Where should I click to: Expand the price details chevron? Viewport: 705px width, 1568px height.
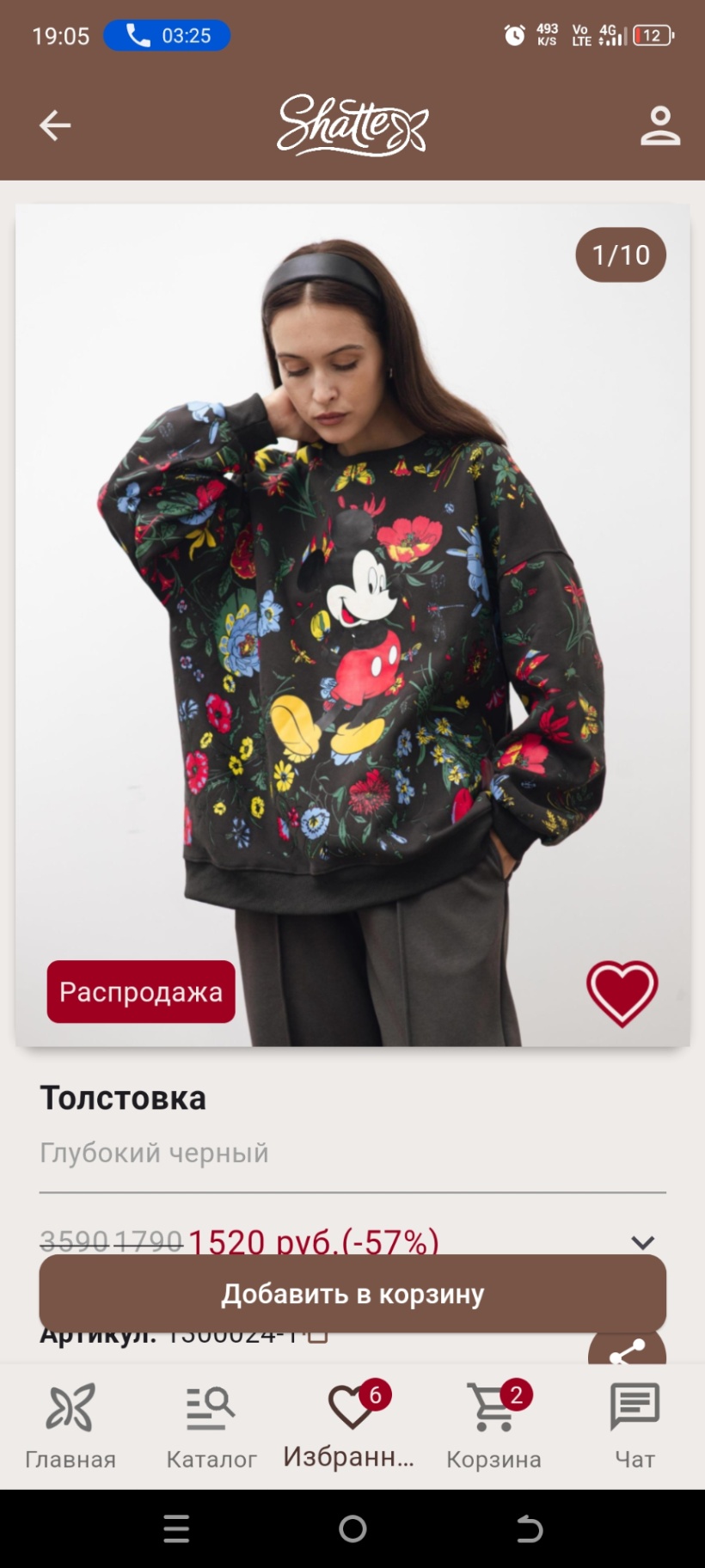642,1241
